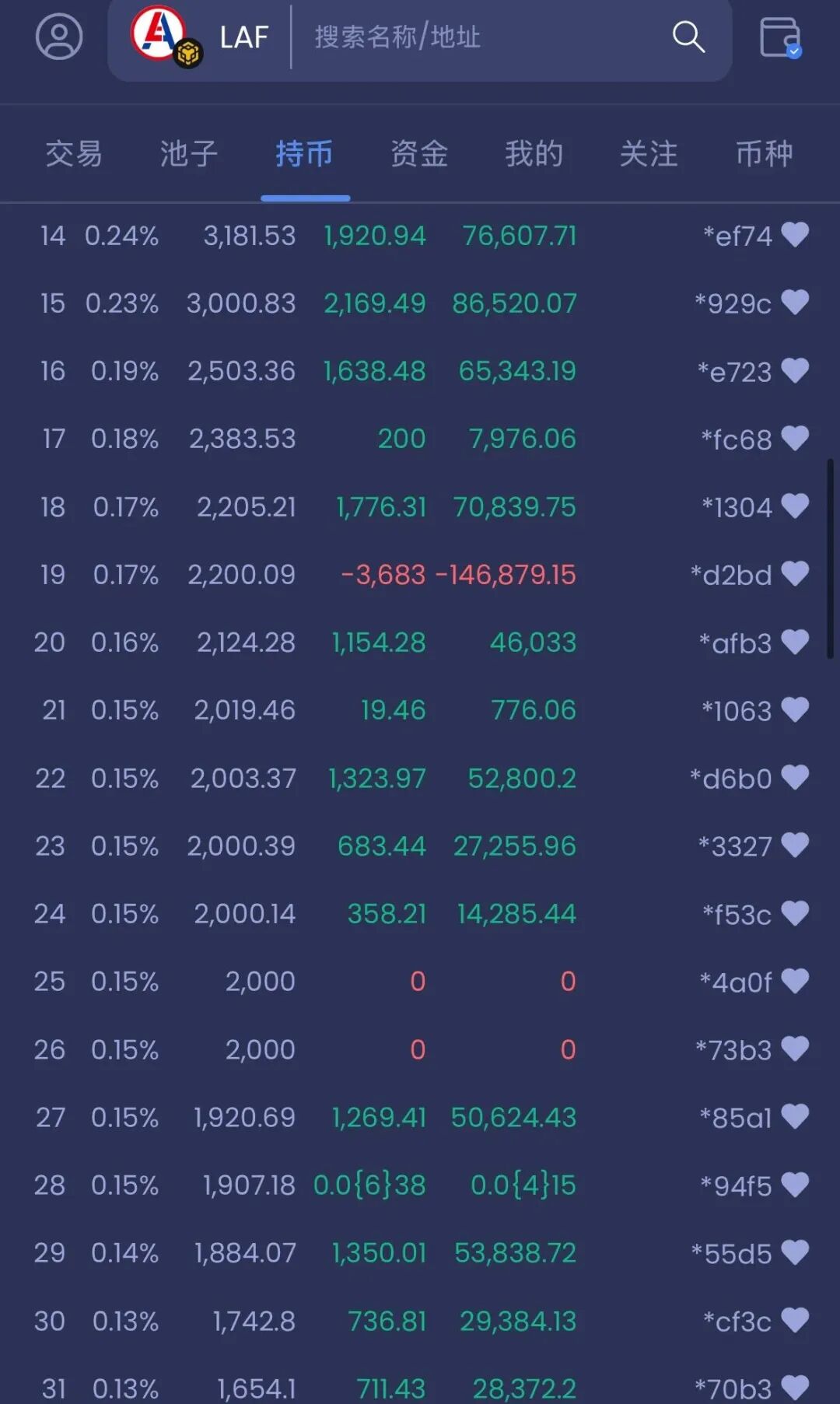Image resolution: width=840 pixels, height=1404 pixels.
Task: Open the 资金 tab
Action: tap(419, 153)
